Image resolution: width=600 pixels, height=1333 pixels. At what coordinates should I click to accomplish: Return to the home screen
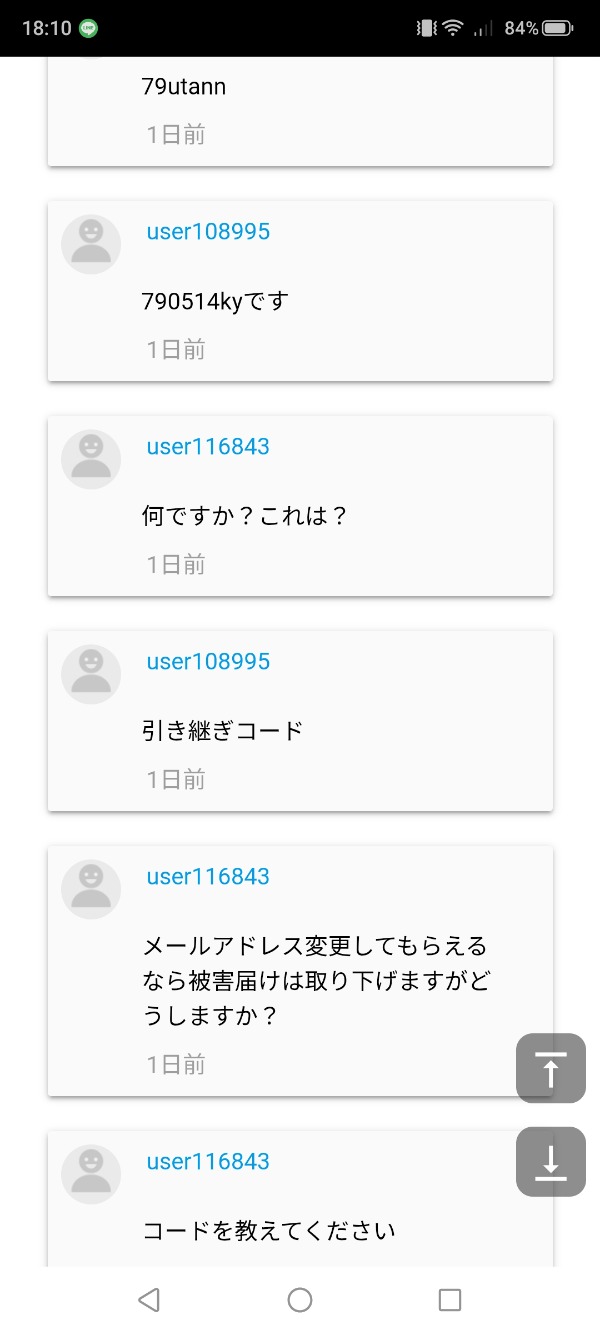(x=300, y=1299)
